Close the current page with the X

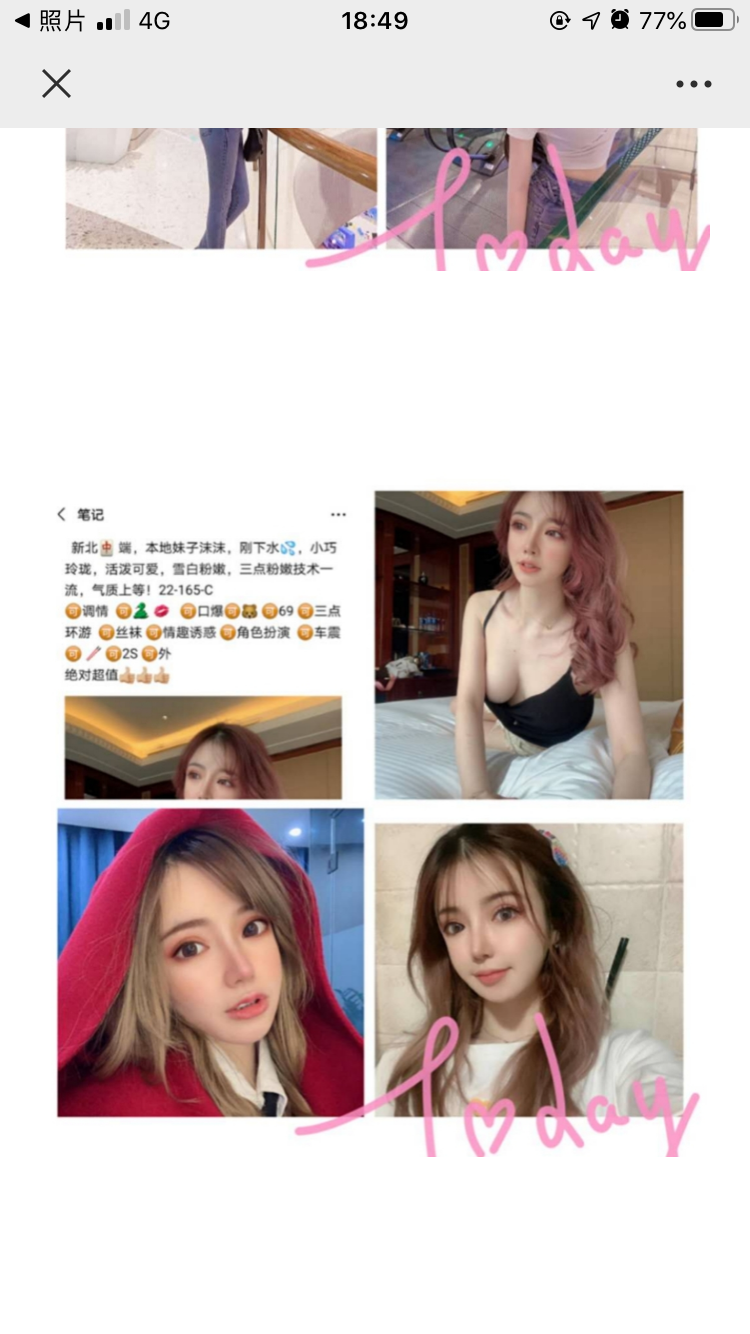[57, 84]
